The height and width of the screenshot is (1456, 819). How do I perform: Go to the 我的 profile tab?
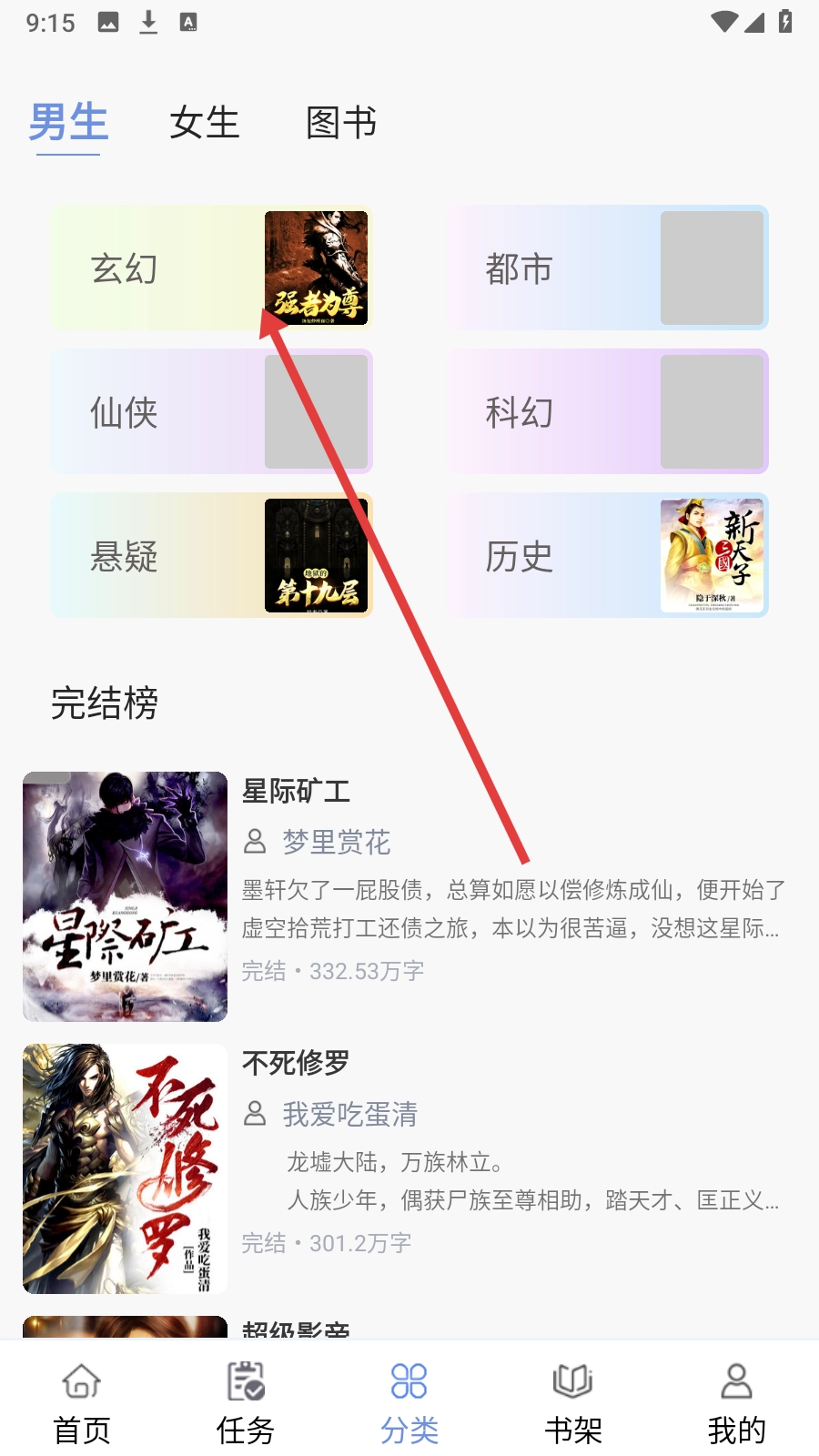click(737, 1402)
